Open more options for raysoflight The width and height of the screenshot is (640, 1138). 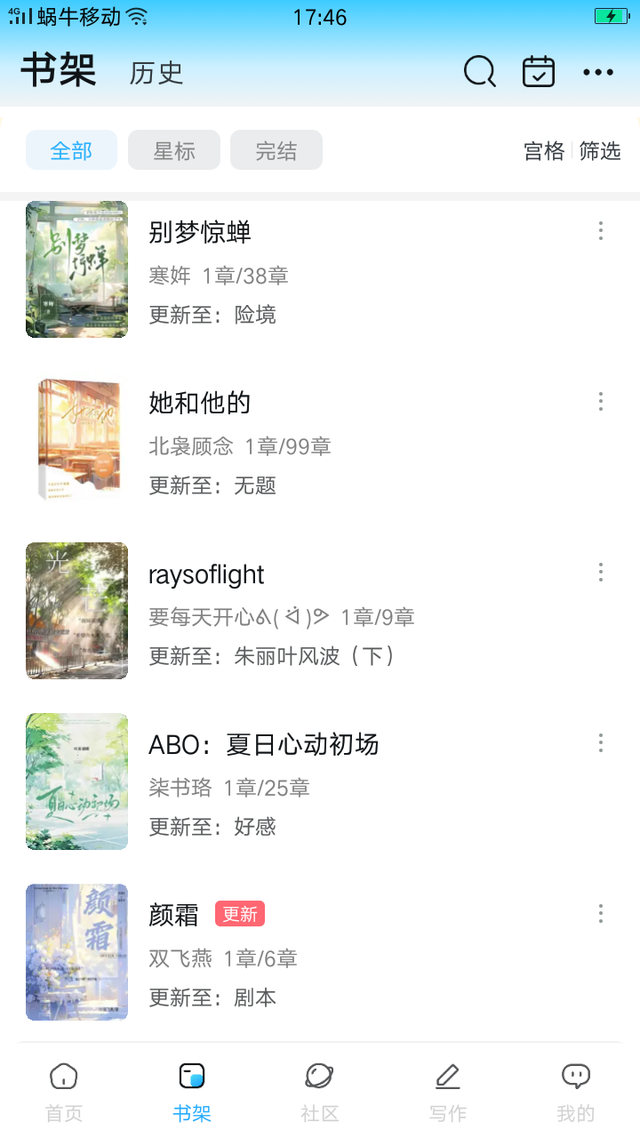(601, 572)
